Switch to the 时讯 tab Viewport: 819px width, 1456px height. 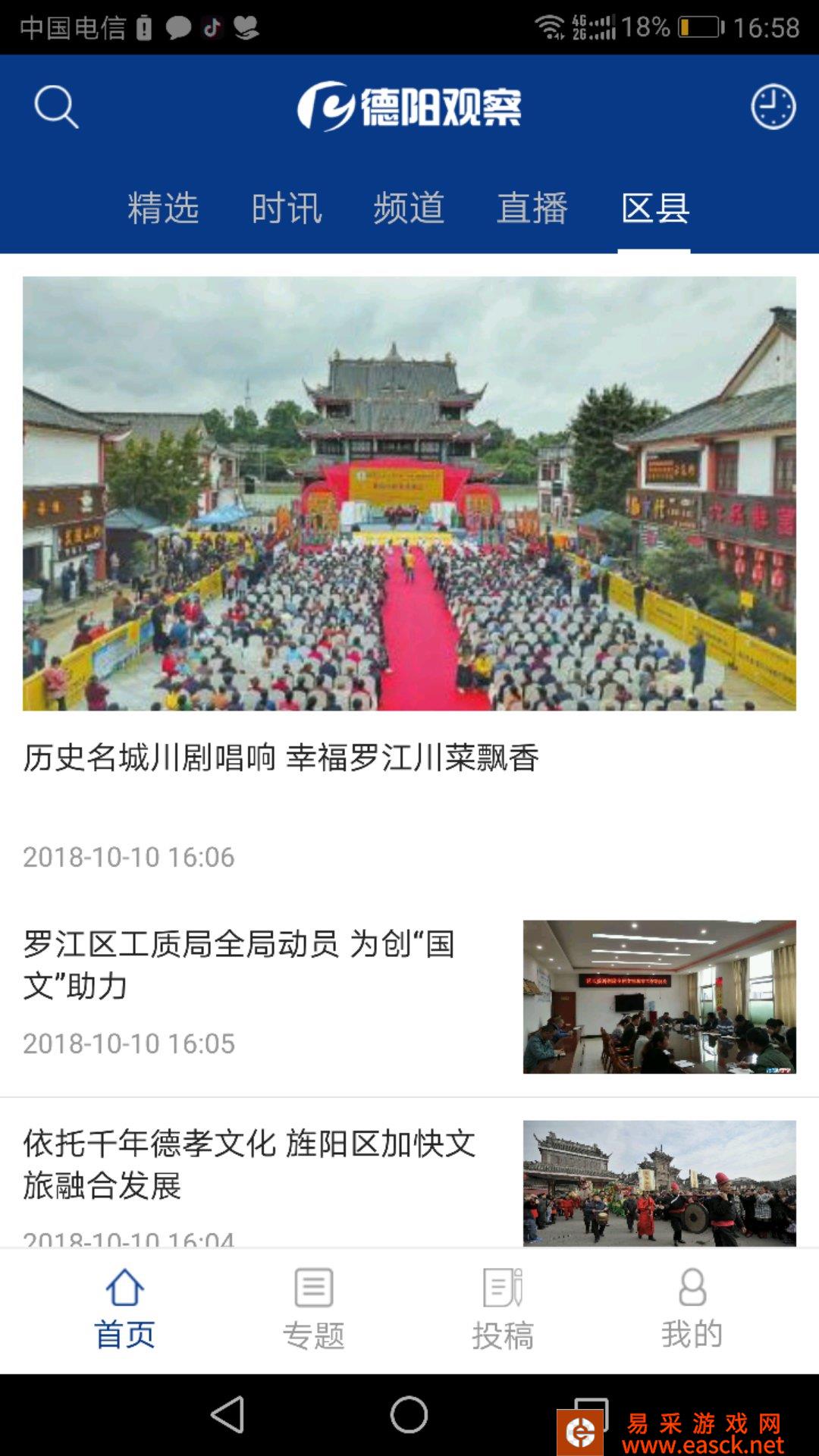287,208
